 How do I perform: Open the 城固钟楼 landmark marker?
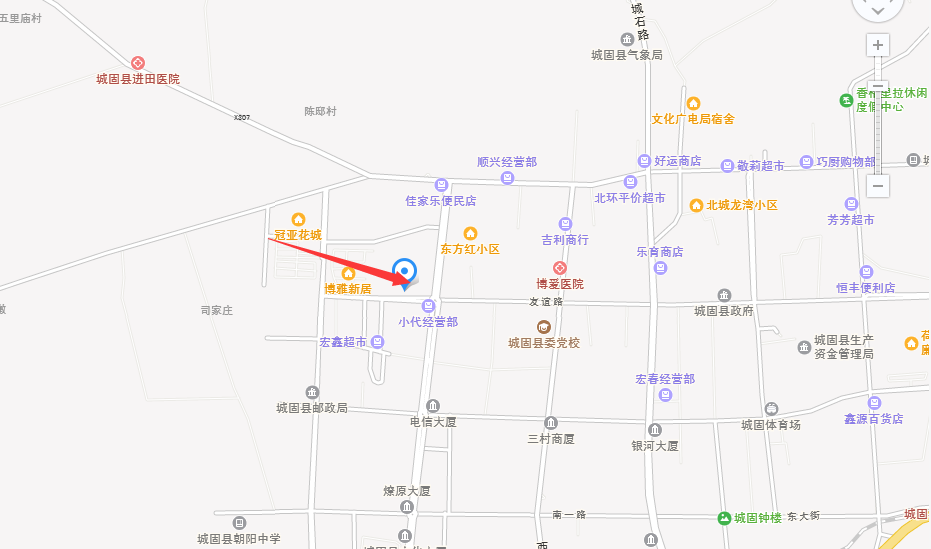(x=723, y=517)
